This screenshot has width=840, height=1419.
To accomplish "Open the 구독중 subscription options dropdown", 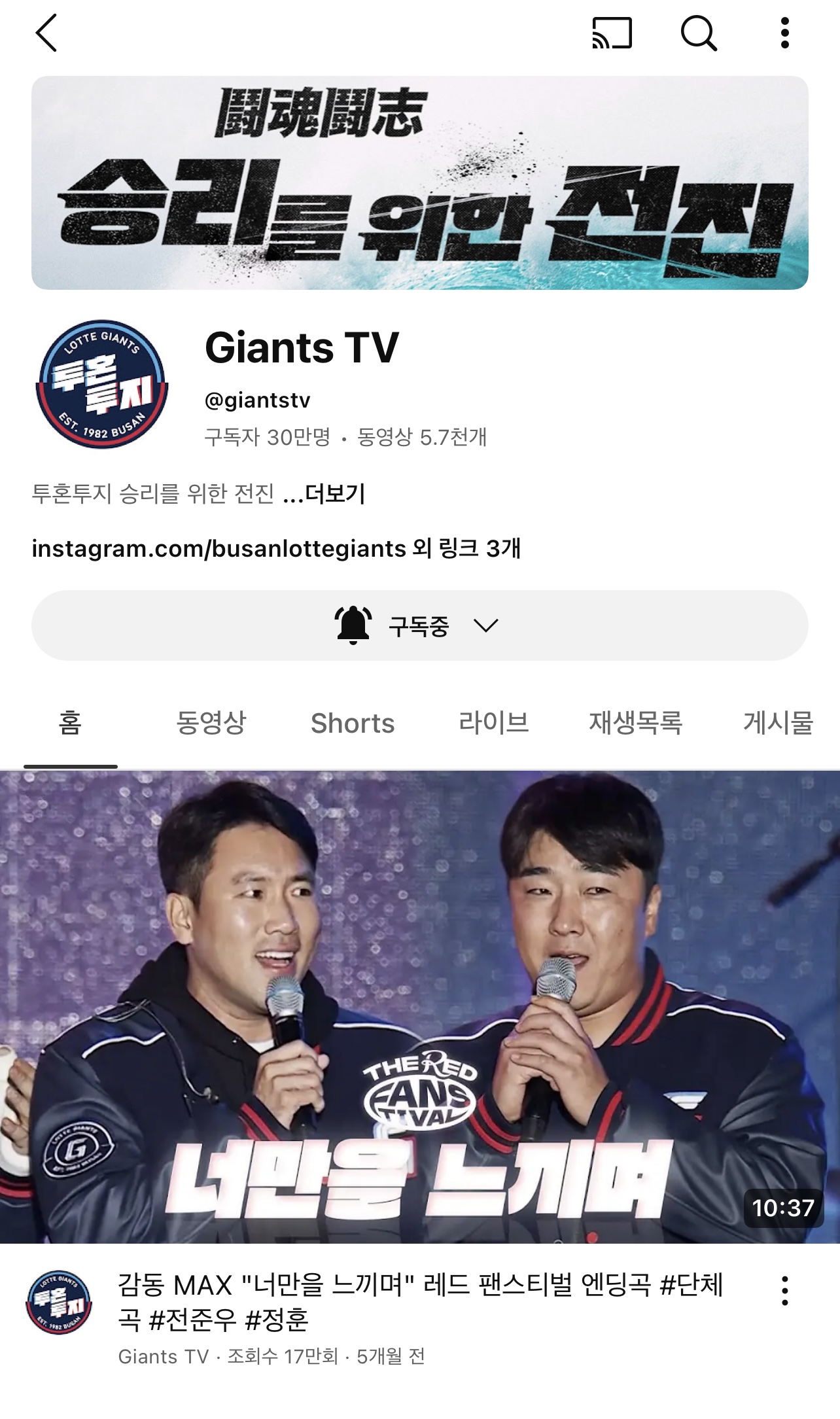I will (x=419, y=625).
